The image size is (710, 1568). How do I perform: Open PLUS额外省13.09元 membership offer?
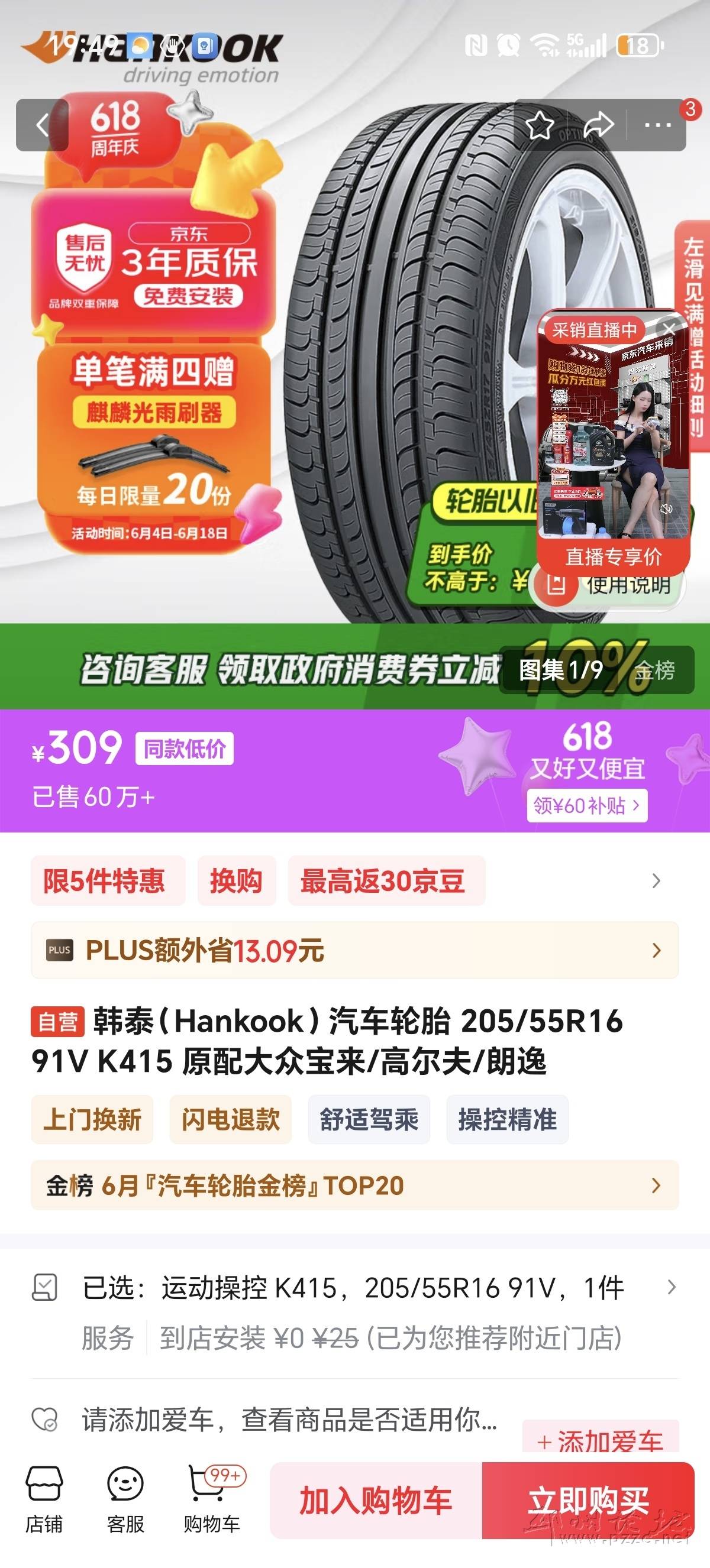tap(354, 950)
